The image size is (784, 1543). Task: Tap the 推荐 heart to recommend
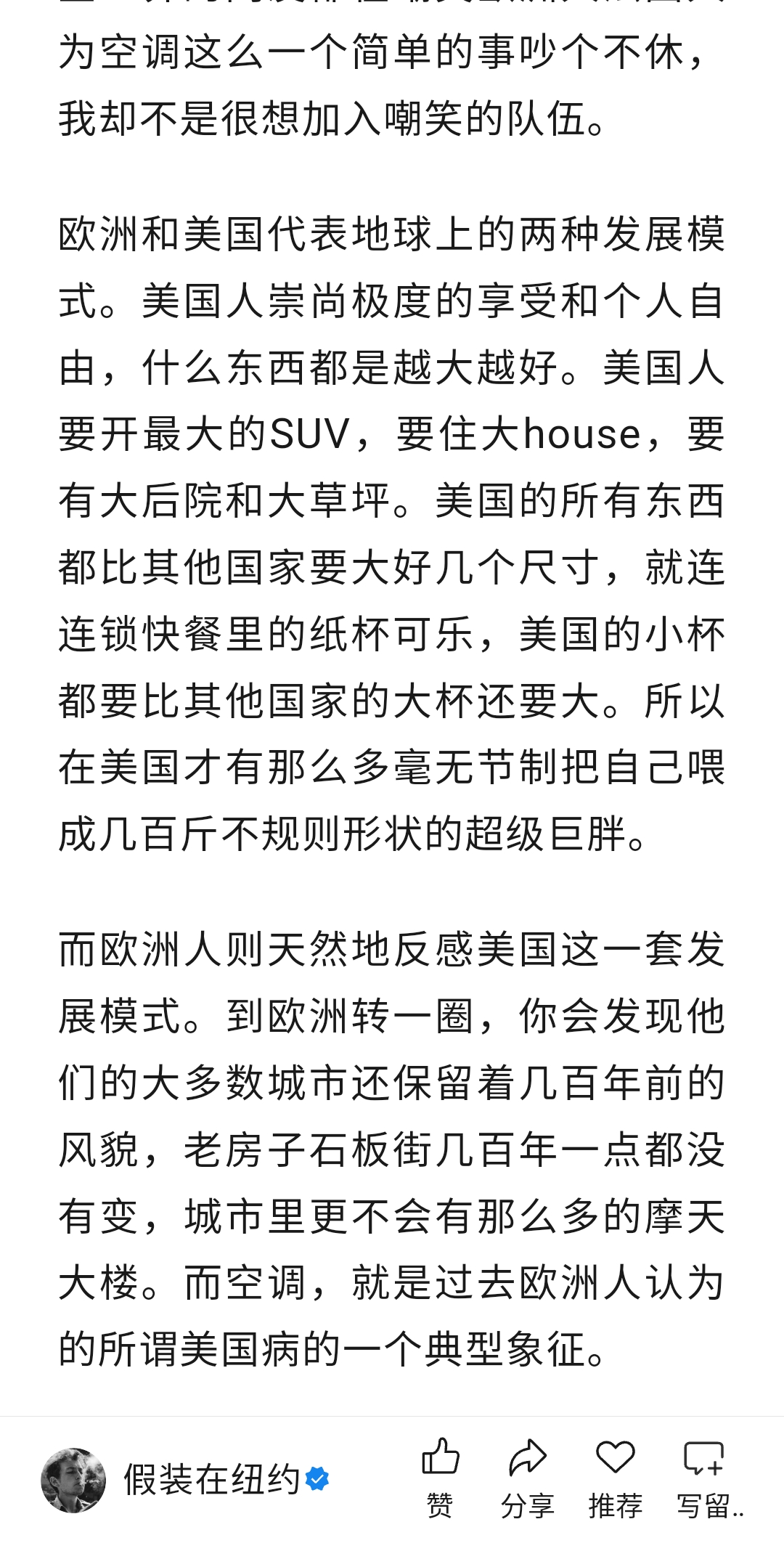tap(616, 1478)
